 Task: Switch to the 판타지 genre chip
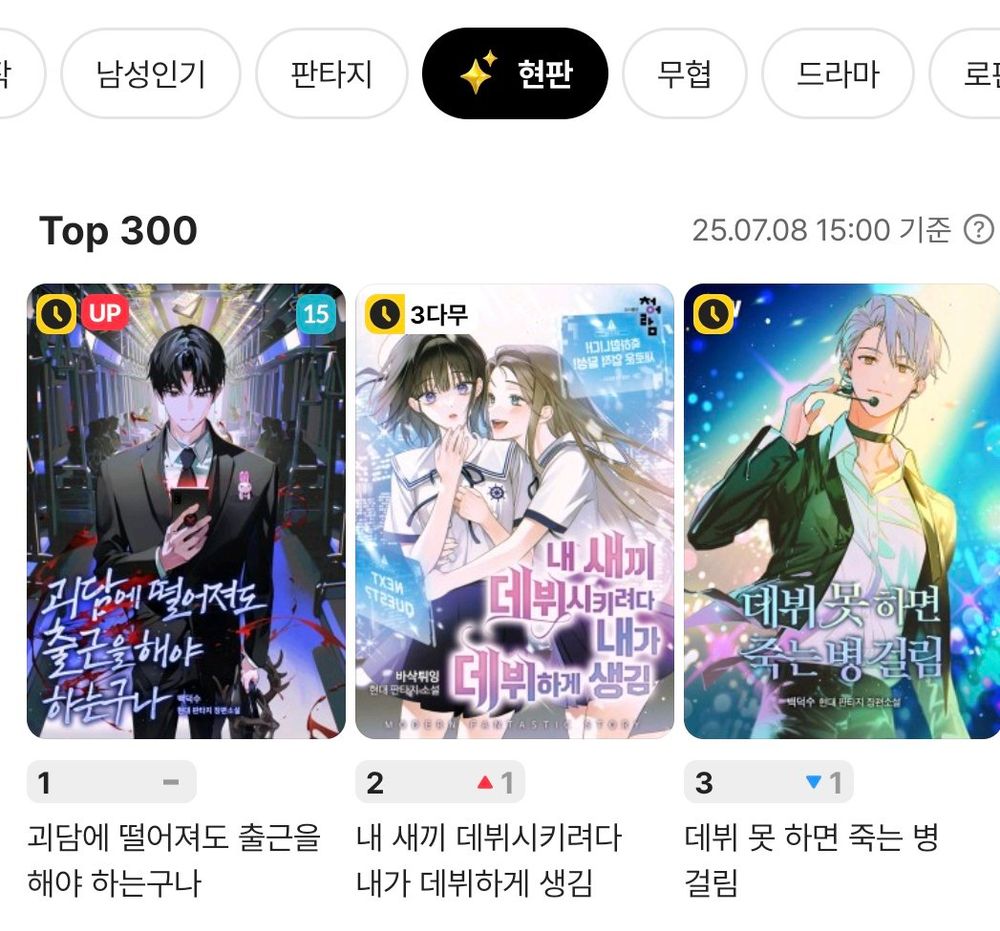331,73
